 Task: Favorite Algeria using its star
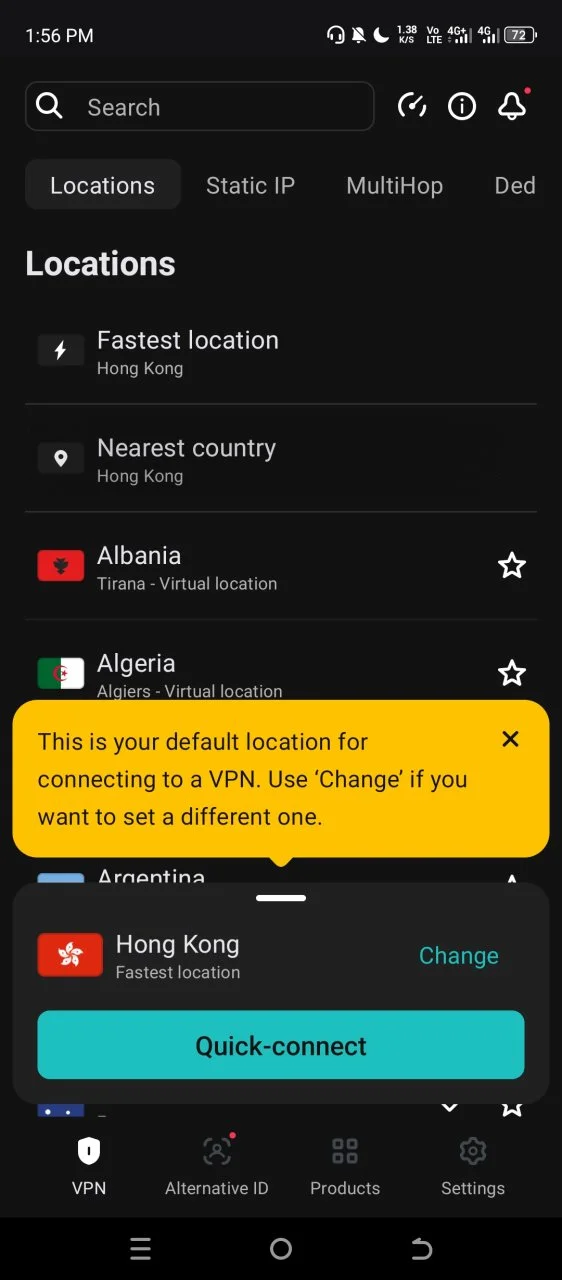[x=512, y=673]
